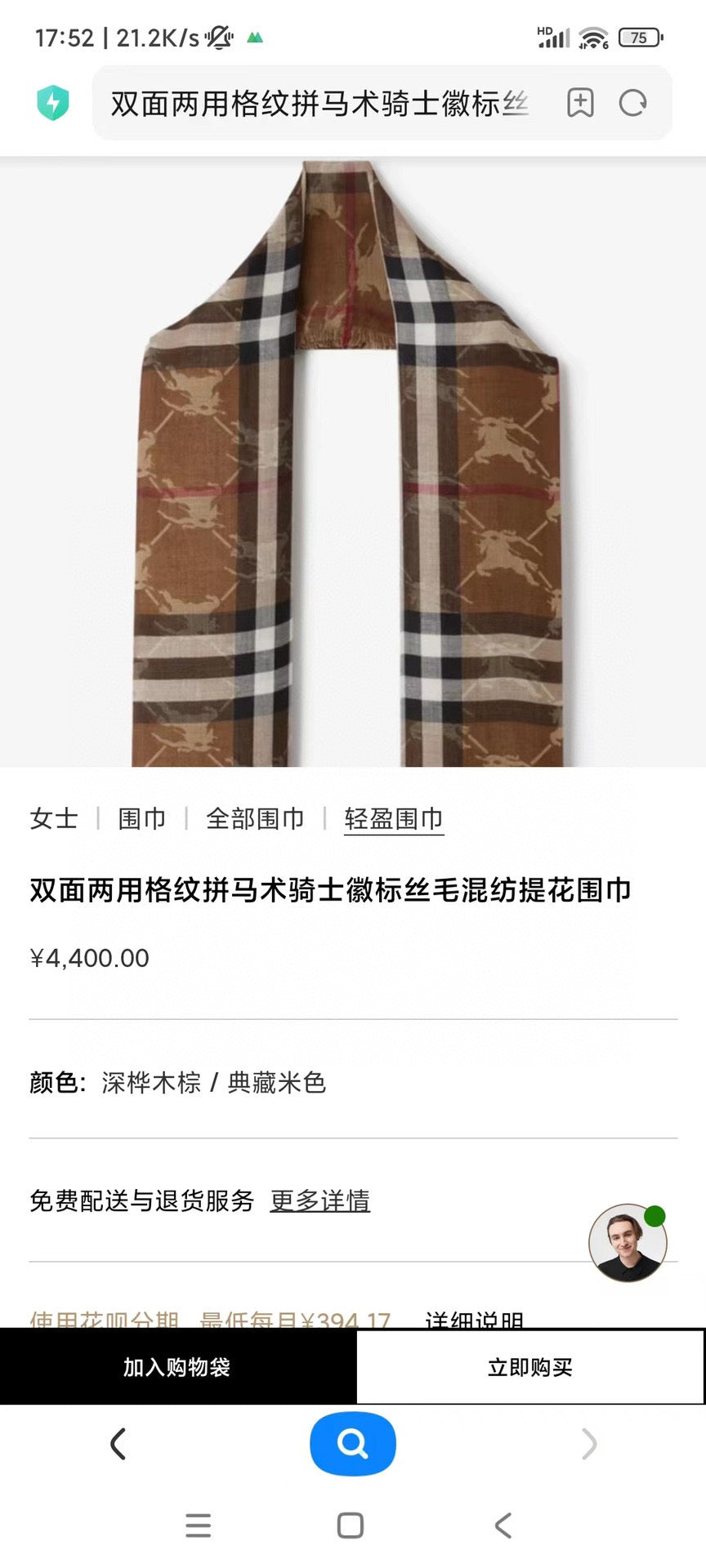Open the blue browser search button
Screen dimensions: 706x1568
click(353, 1444)
